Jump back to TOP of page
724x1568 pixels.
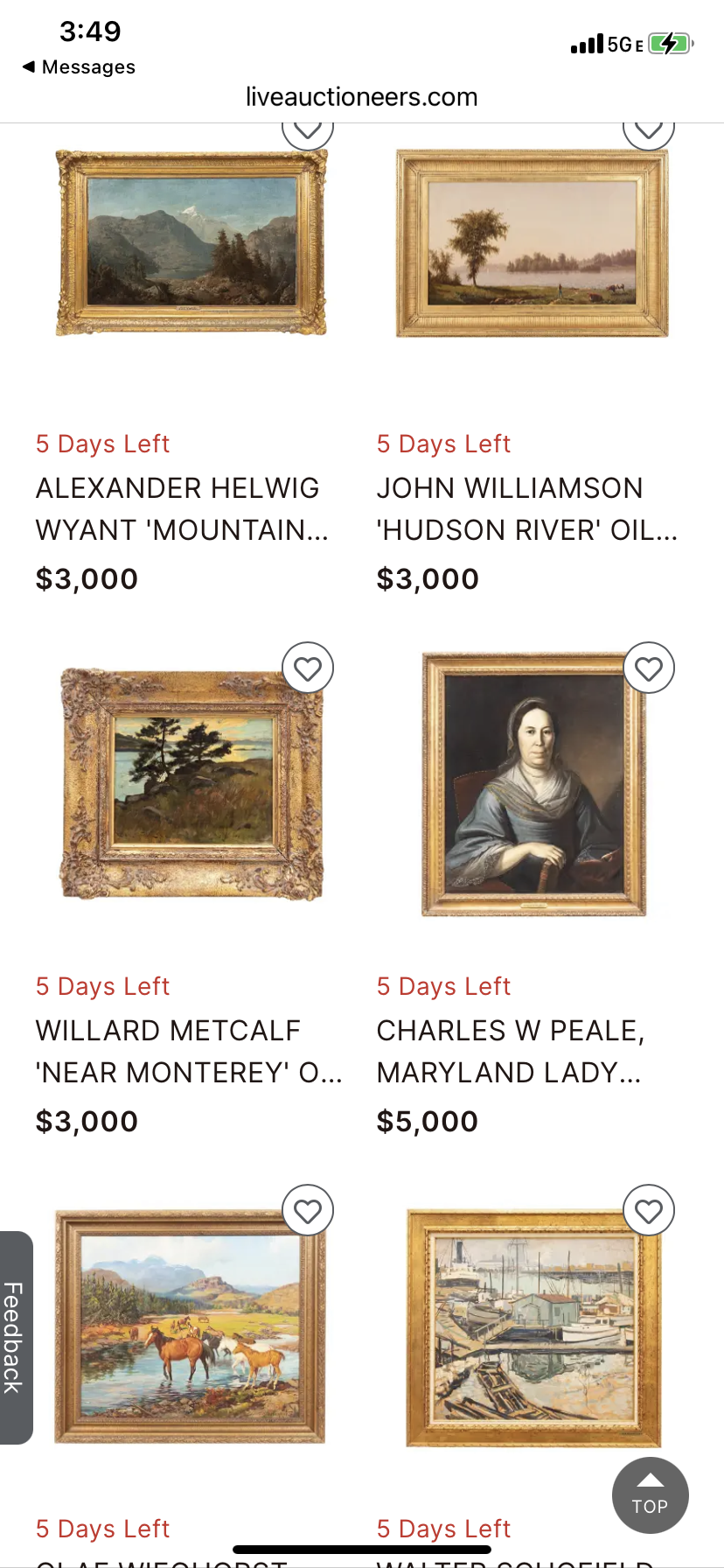[650, 1494]
